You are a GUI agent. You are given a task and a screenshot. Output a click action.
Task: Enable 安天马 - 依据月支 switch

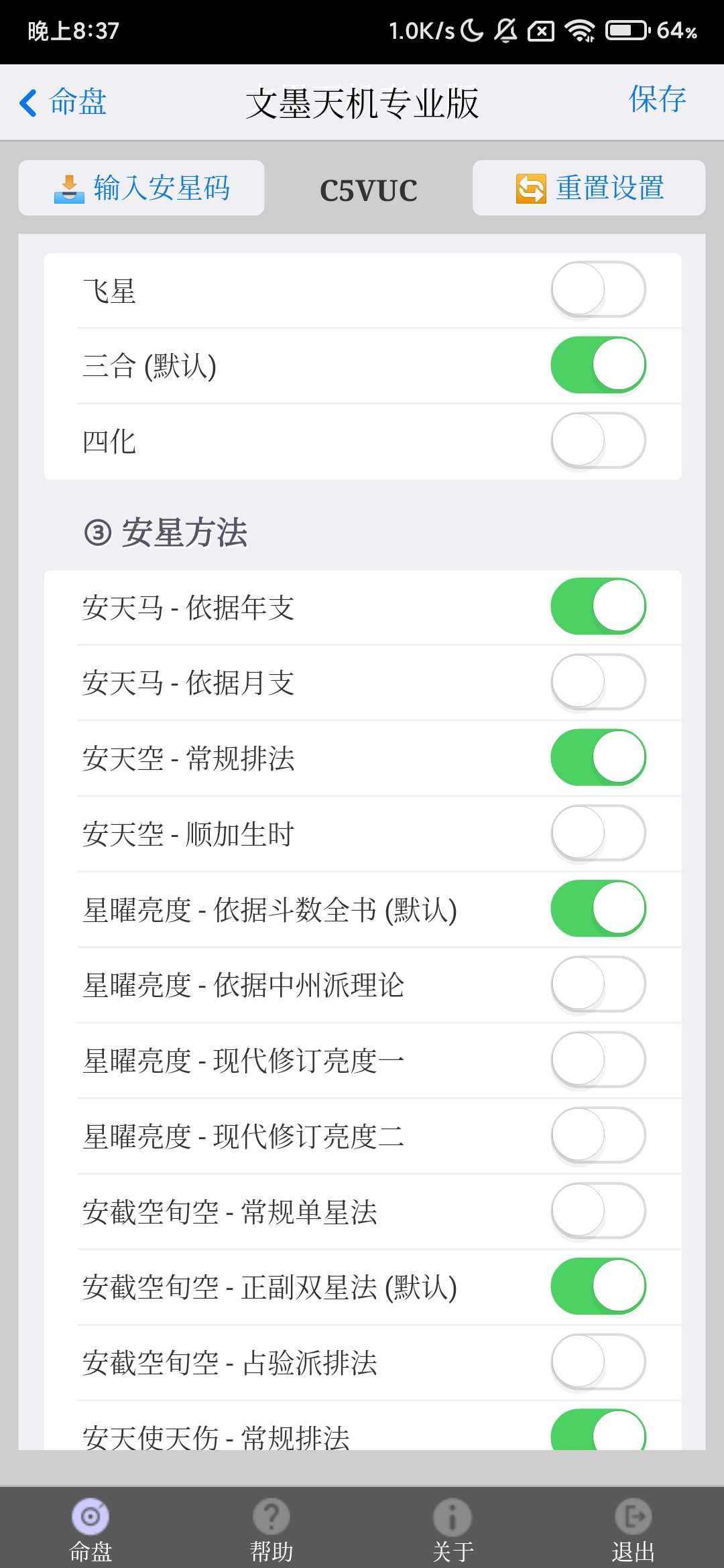597,682
